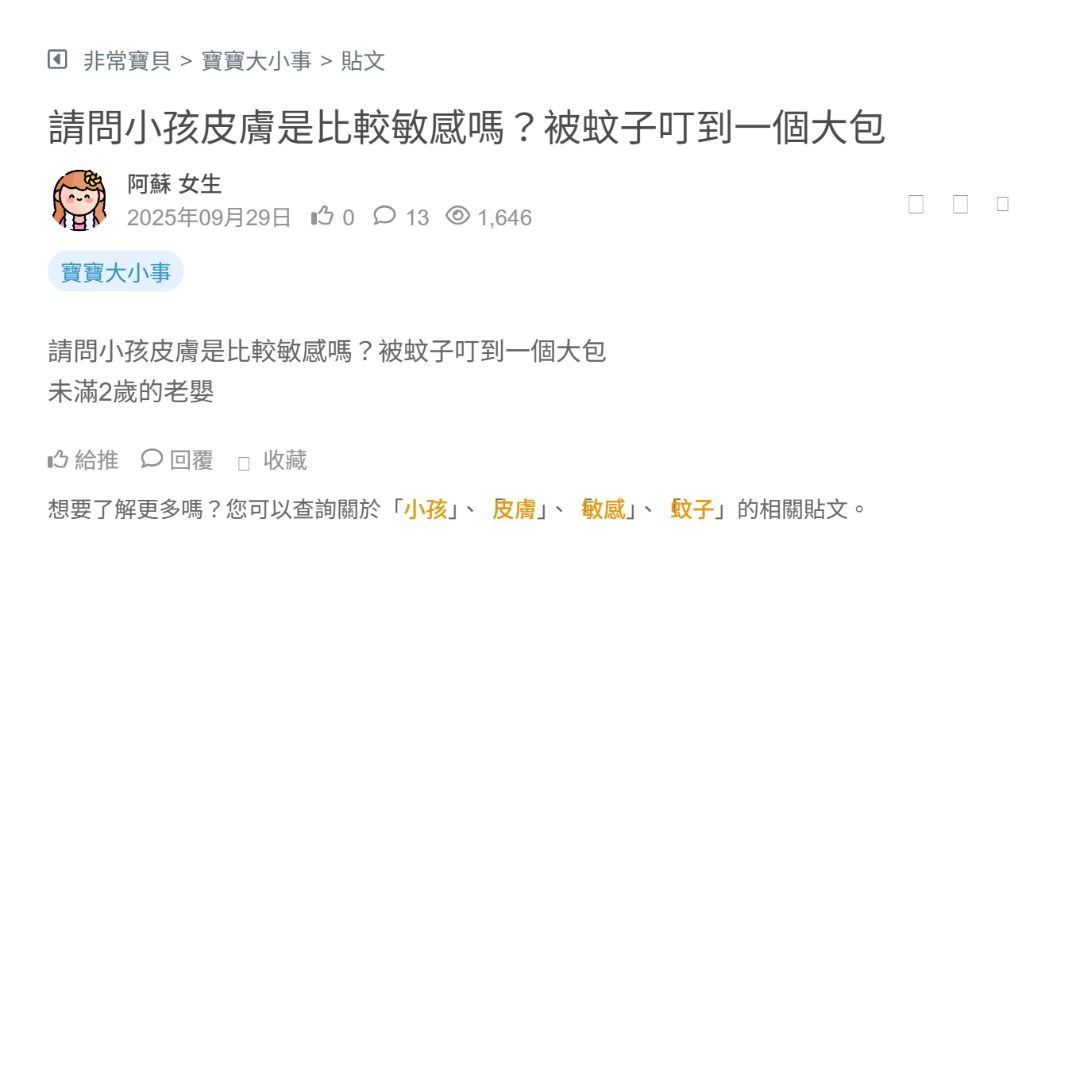Give the post a 給推 like
This screenshot has width=1080, height=1080.
pyautogui.click(x=84, y=460)
